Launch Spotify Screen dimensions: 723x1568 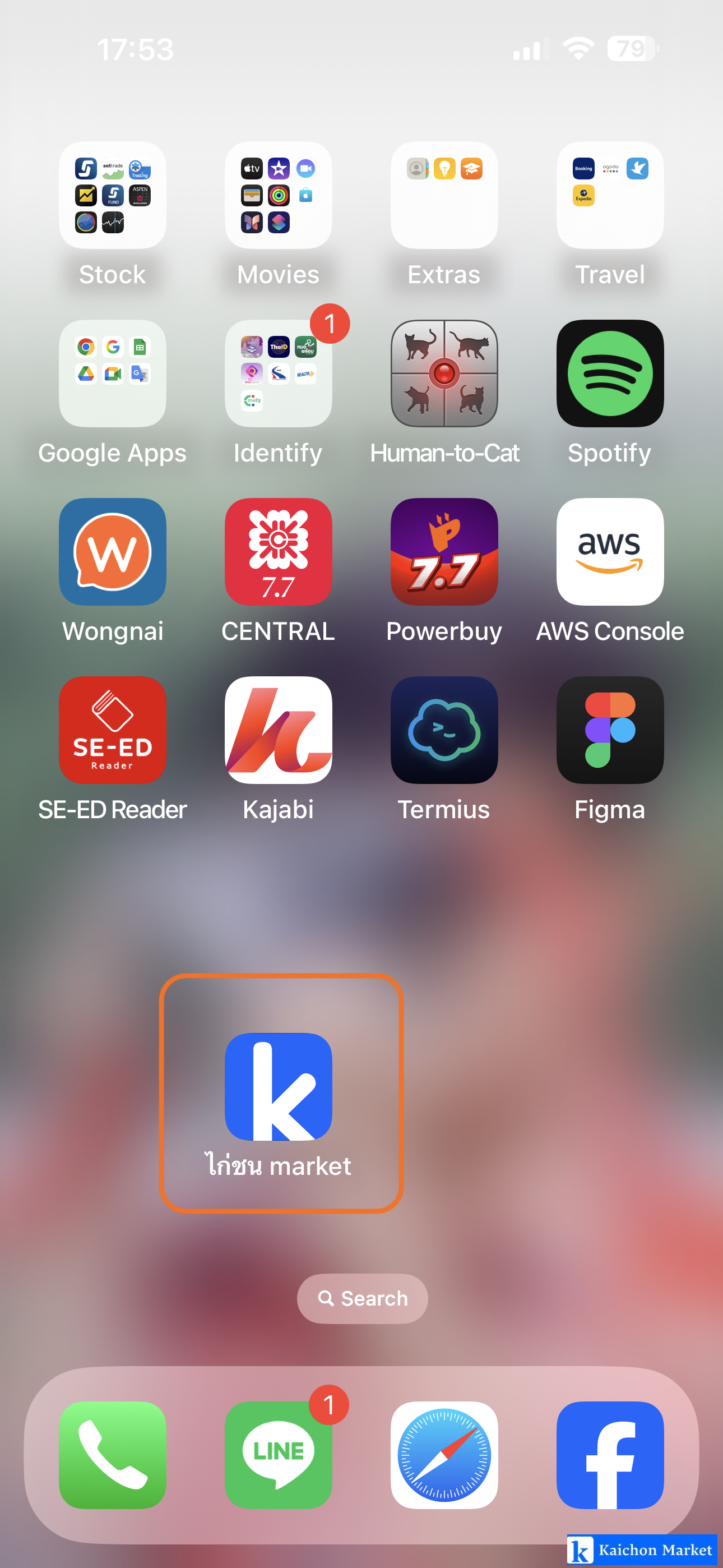pos(610,373)
